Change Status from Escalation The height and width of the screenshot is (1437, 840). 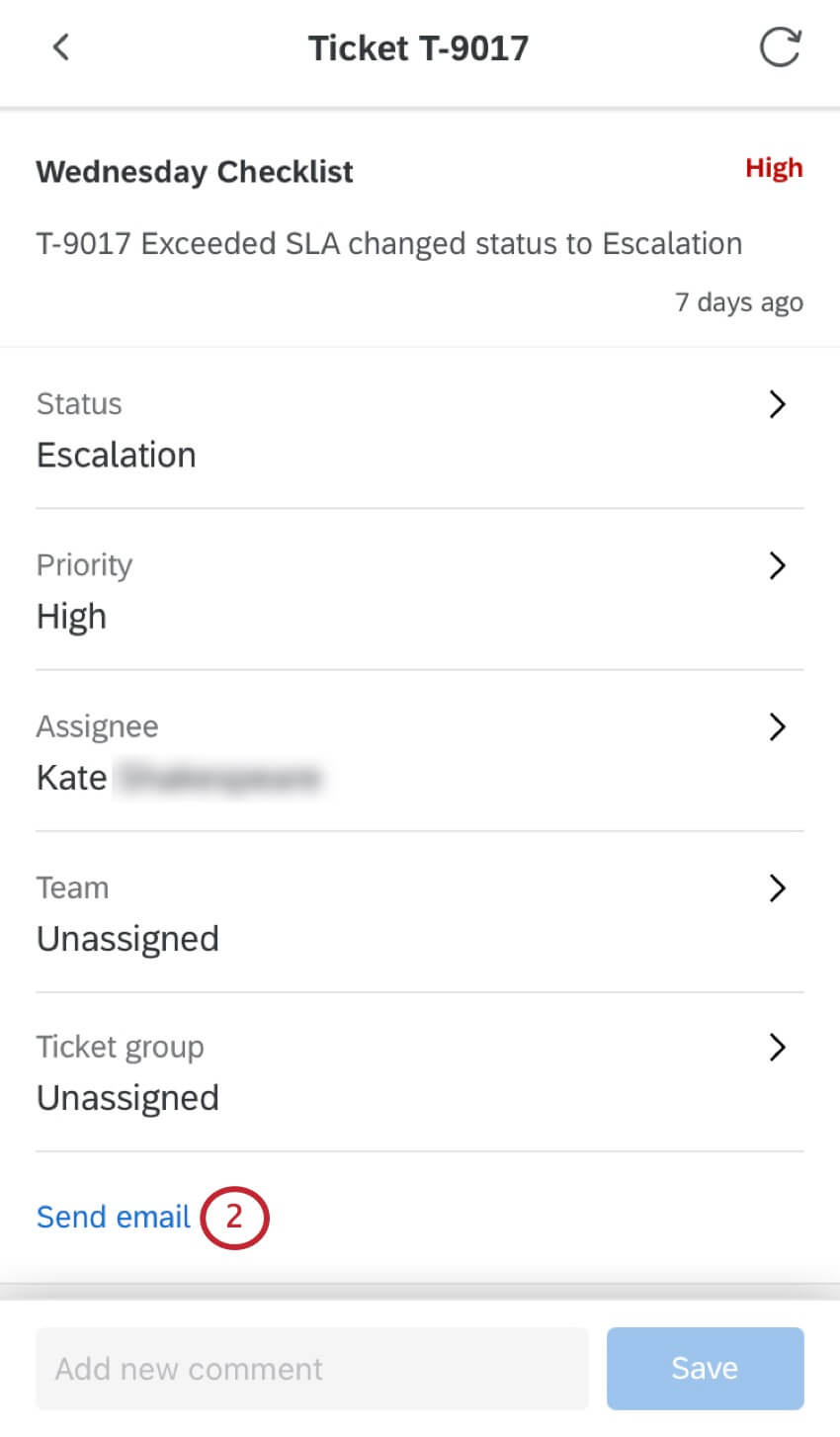pos(116,455)
